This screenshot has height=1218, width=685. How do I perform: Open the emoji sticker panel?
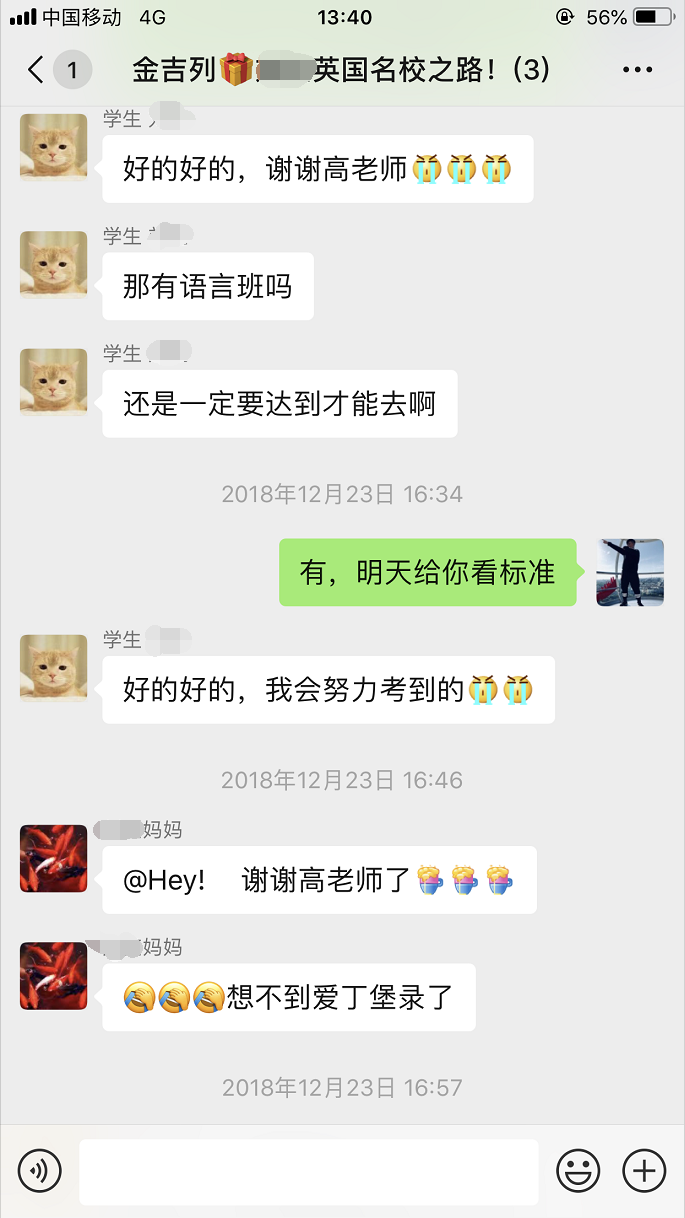578,1170
